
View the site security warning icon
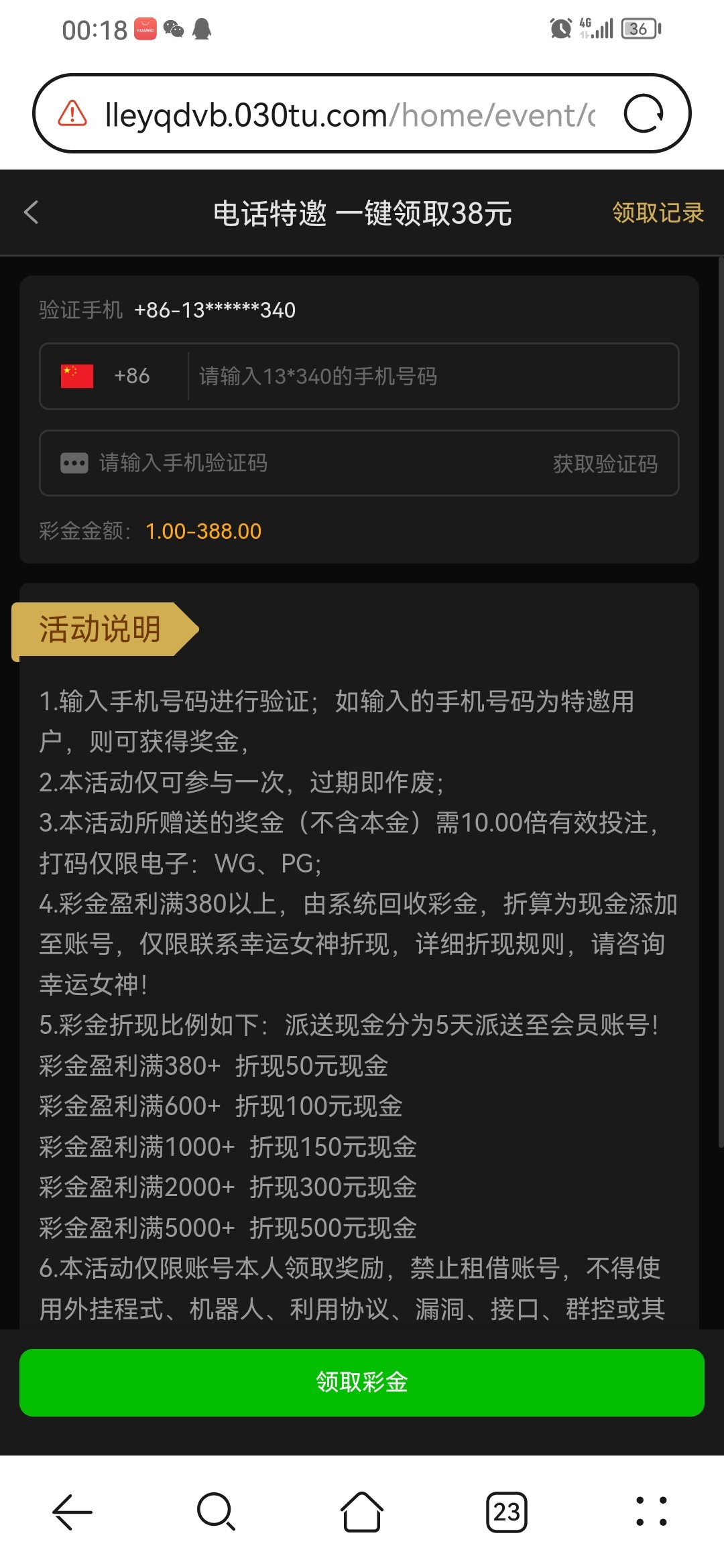click(x=72, y=114)
